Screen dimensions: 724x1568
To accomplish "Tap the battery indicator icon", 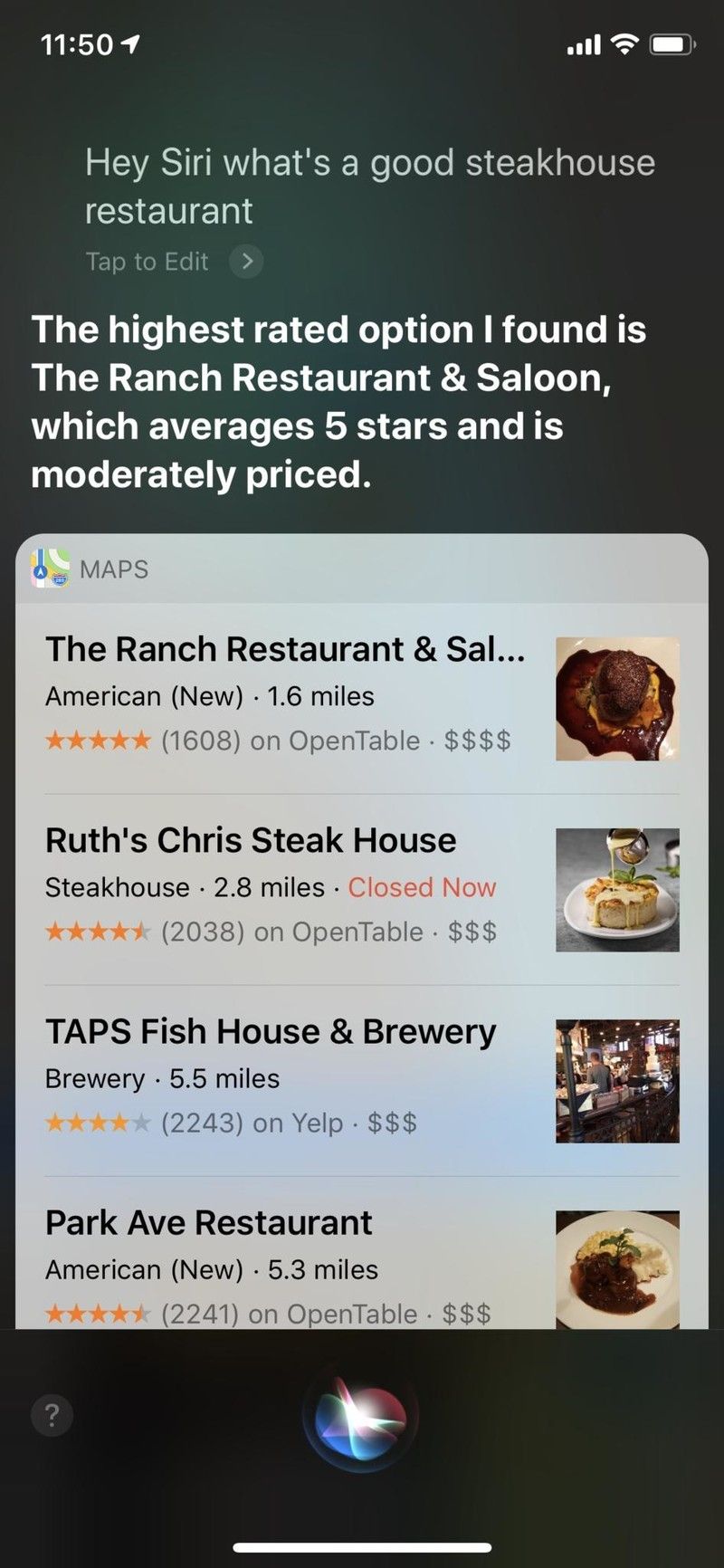I will tap(671, 43).
